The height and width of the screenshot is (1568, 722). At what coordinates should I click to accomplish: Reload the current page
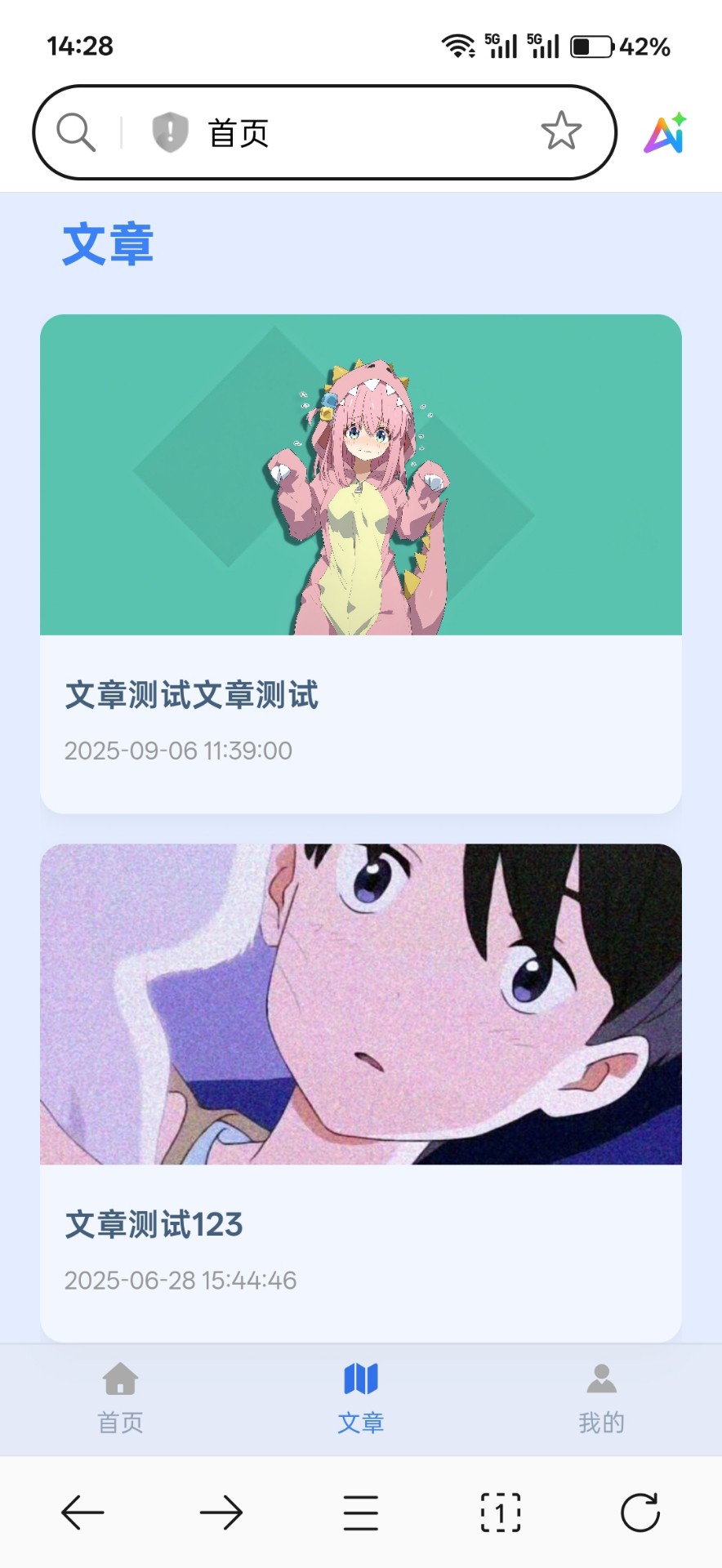click(640, 1512)
